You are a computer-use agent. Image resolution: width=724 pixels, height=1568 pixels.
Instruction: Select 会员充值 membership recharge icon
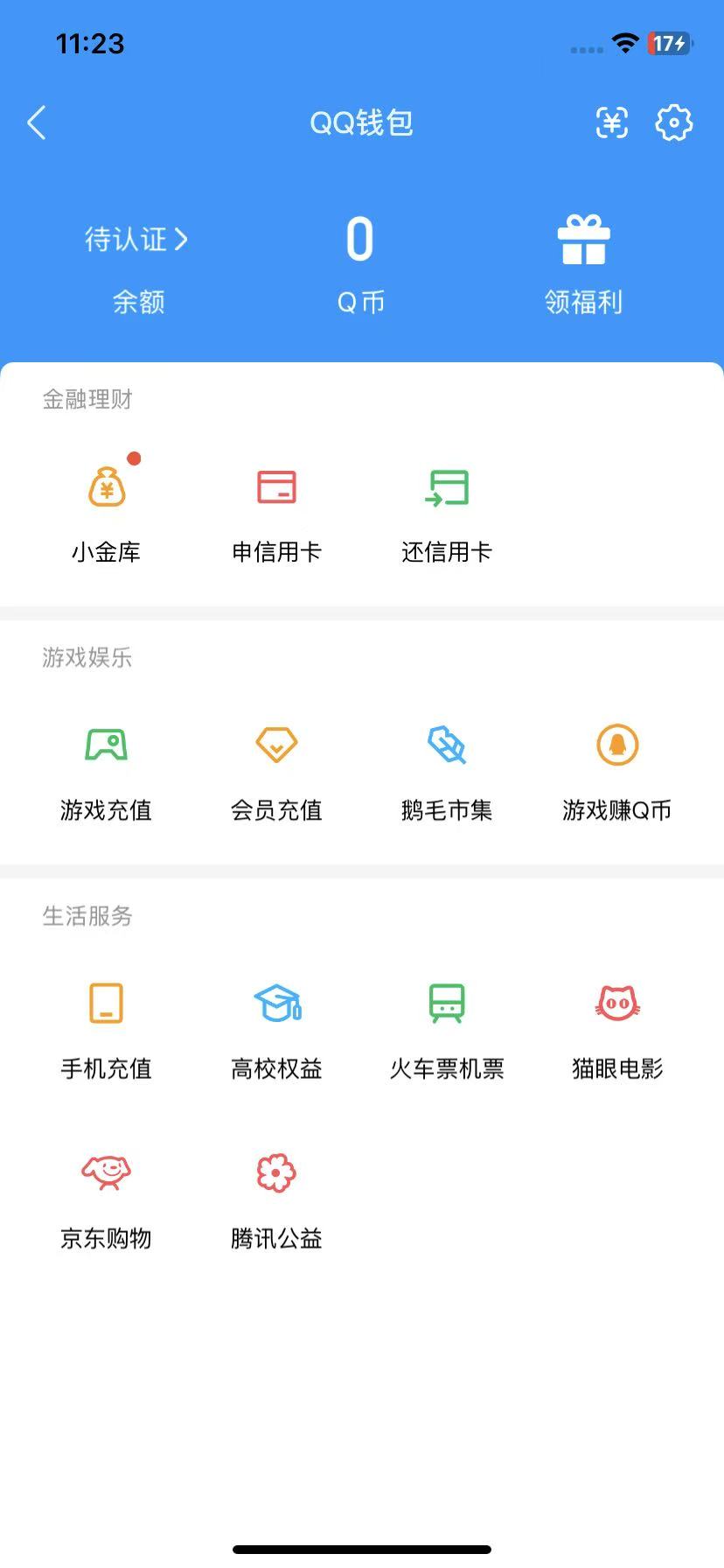(x=276, y=766)
